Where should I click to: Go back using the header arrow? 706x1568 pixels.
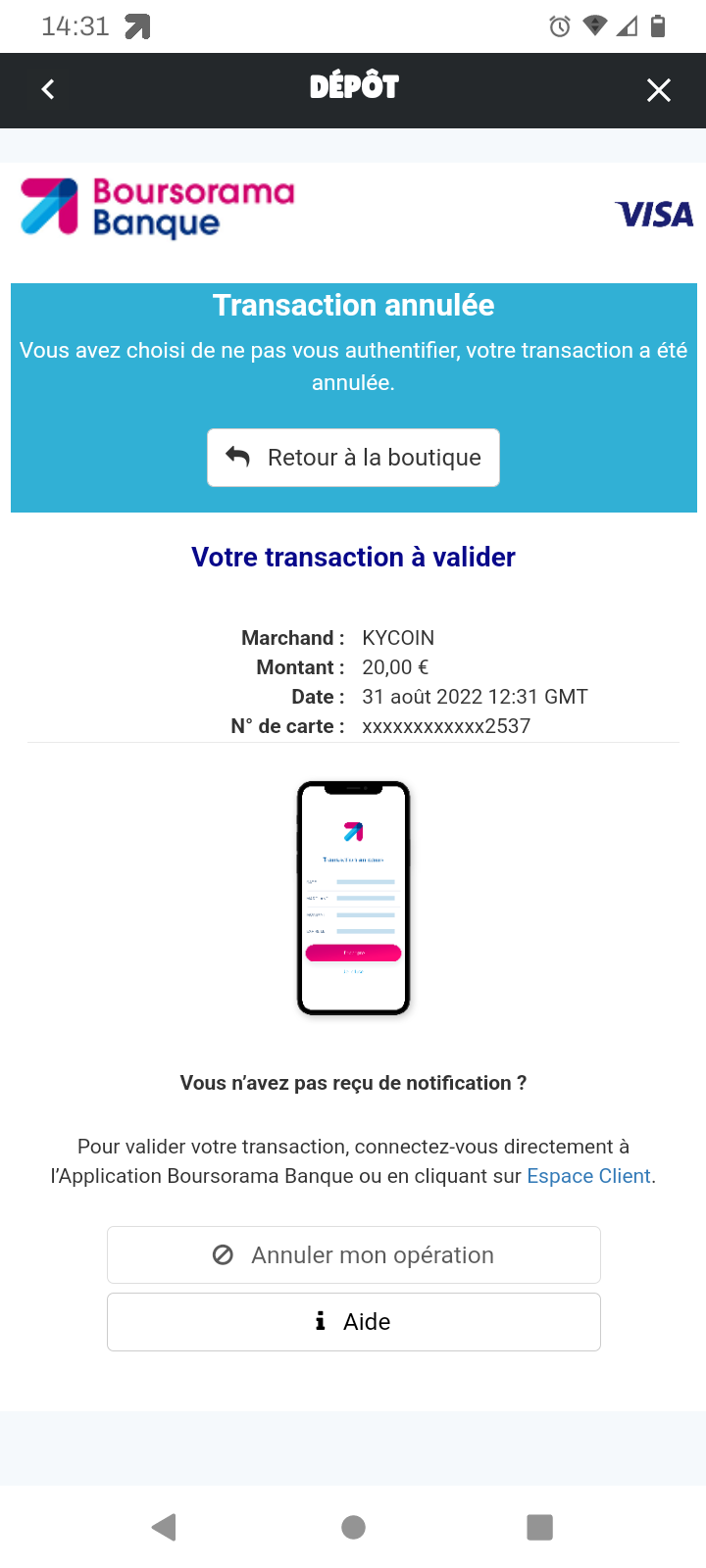(x=47, y=90)
